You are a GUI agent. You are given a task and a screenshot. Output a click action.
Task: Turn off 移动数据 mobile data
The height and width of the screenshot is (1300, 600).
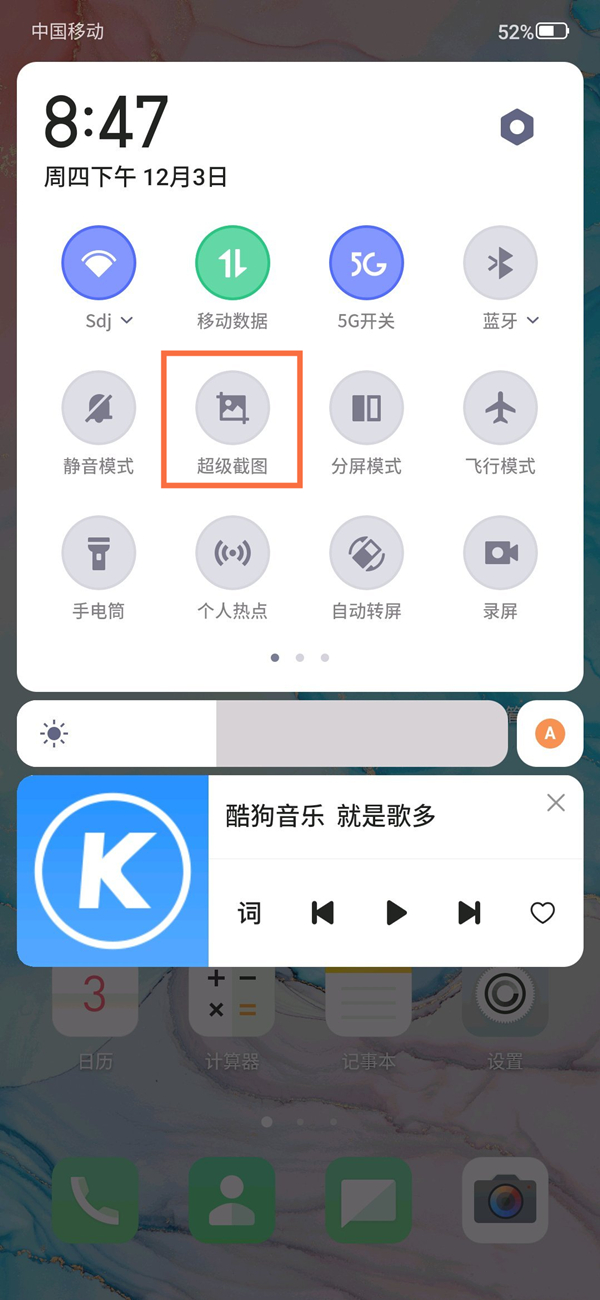[232, 263]
